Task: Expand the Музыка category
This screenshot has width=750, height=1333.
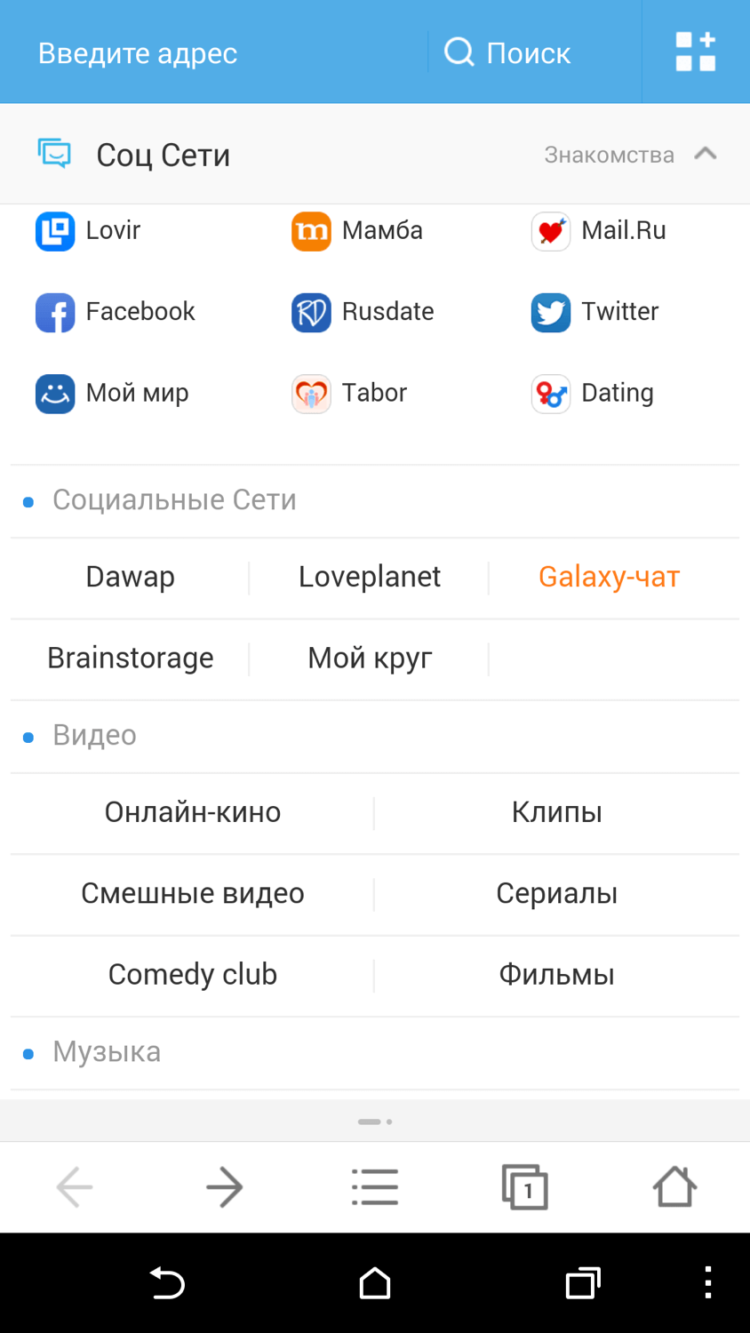Action: click(x=105, y=1051)
